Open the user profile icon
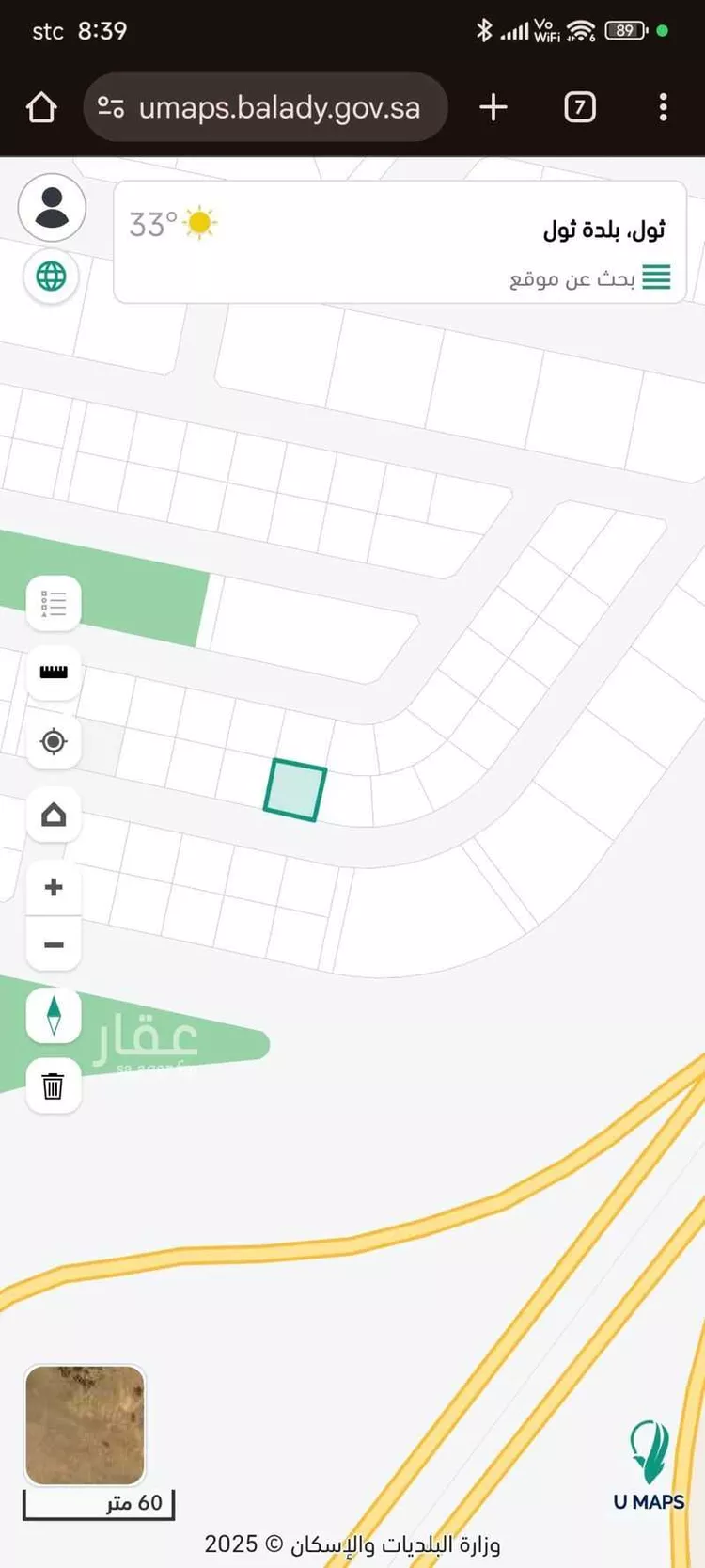The width and height of the screenshot is (705, 1568). click(52, 208)
